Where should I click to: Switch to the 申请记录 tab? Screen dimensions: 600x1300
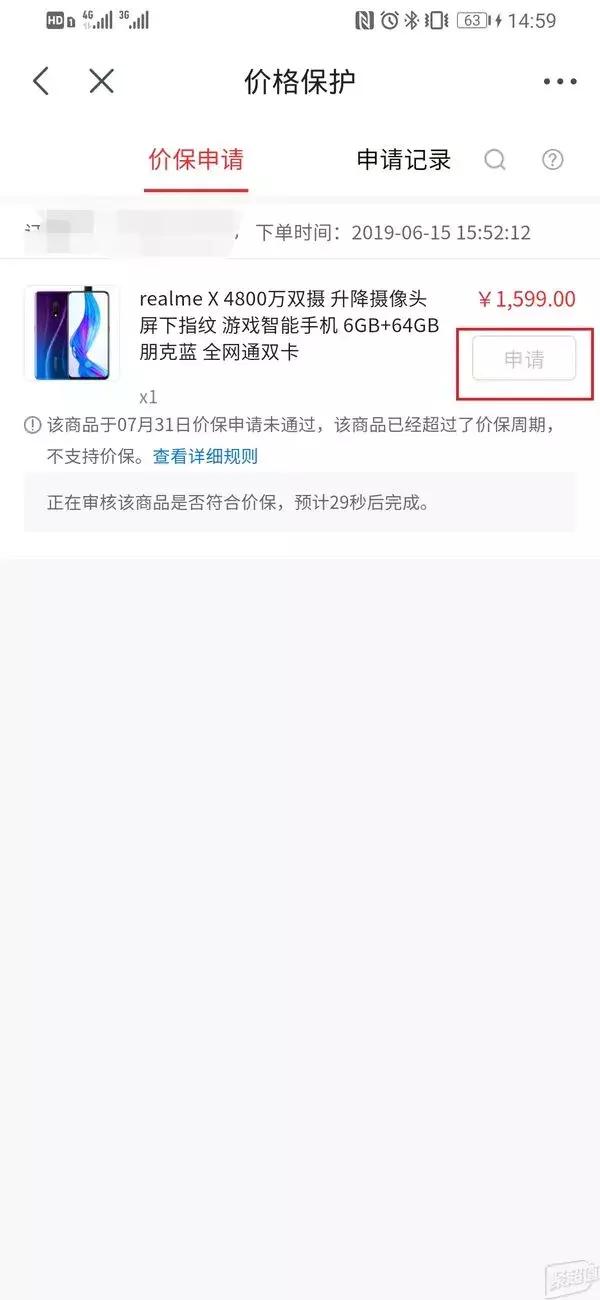(x=404, y=159)
